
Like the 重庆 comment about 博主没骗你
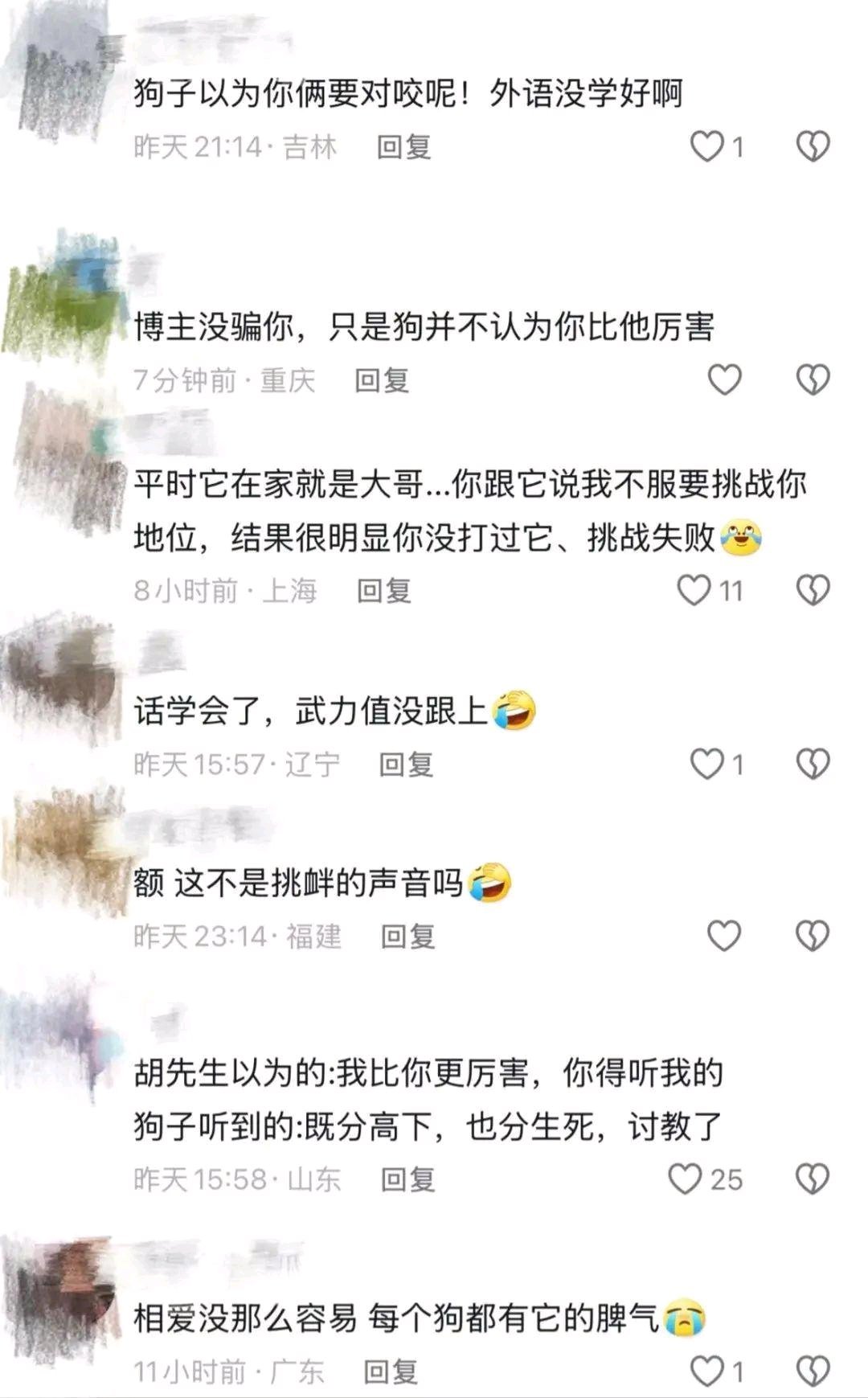(x=724, y=379)
